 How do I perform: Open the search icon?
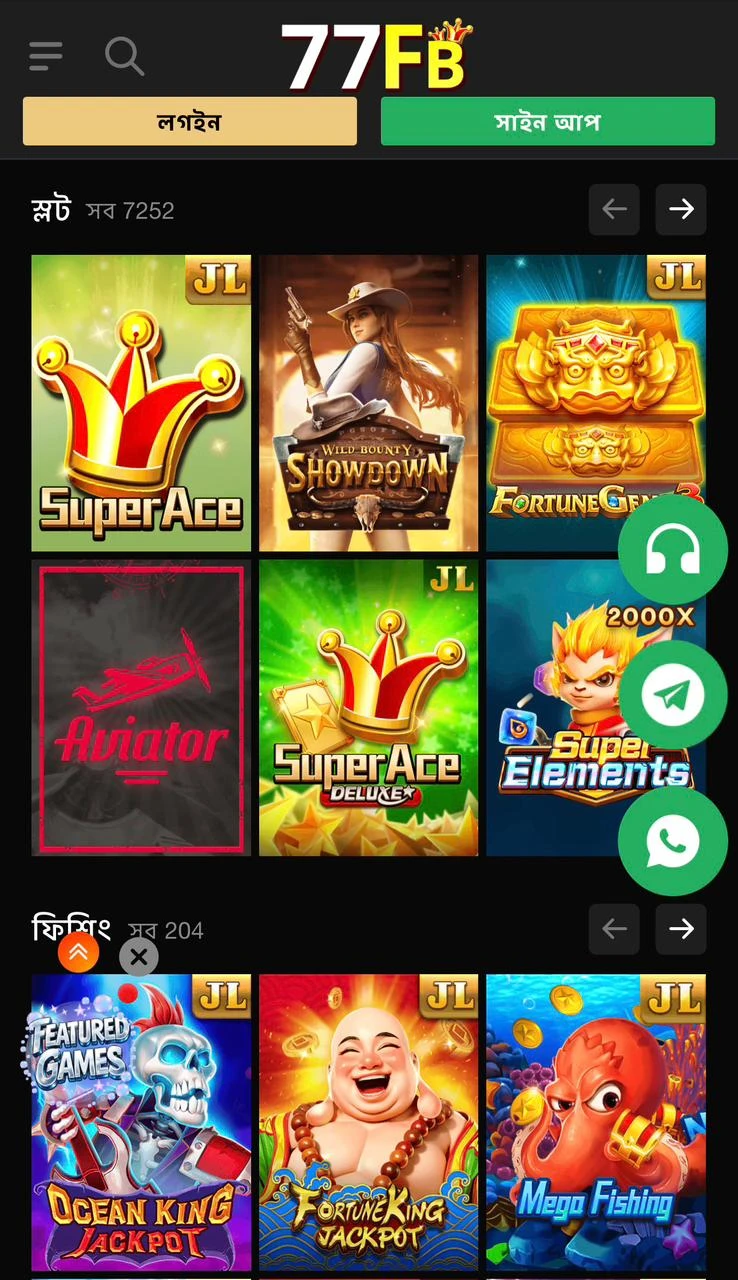pyautogui.click(x=124, y=56)
